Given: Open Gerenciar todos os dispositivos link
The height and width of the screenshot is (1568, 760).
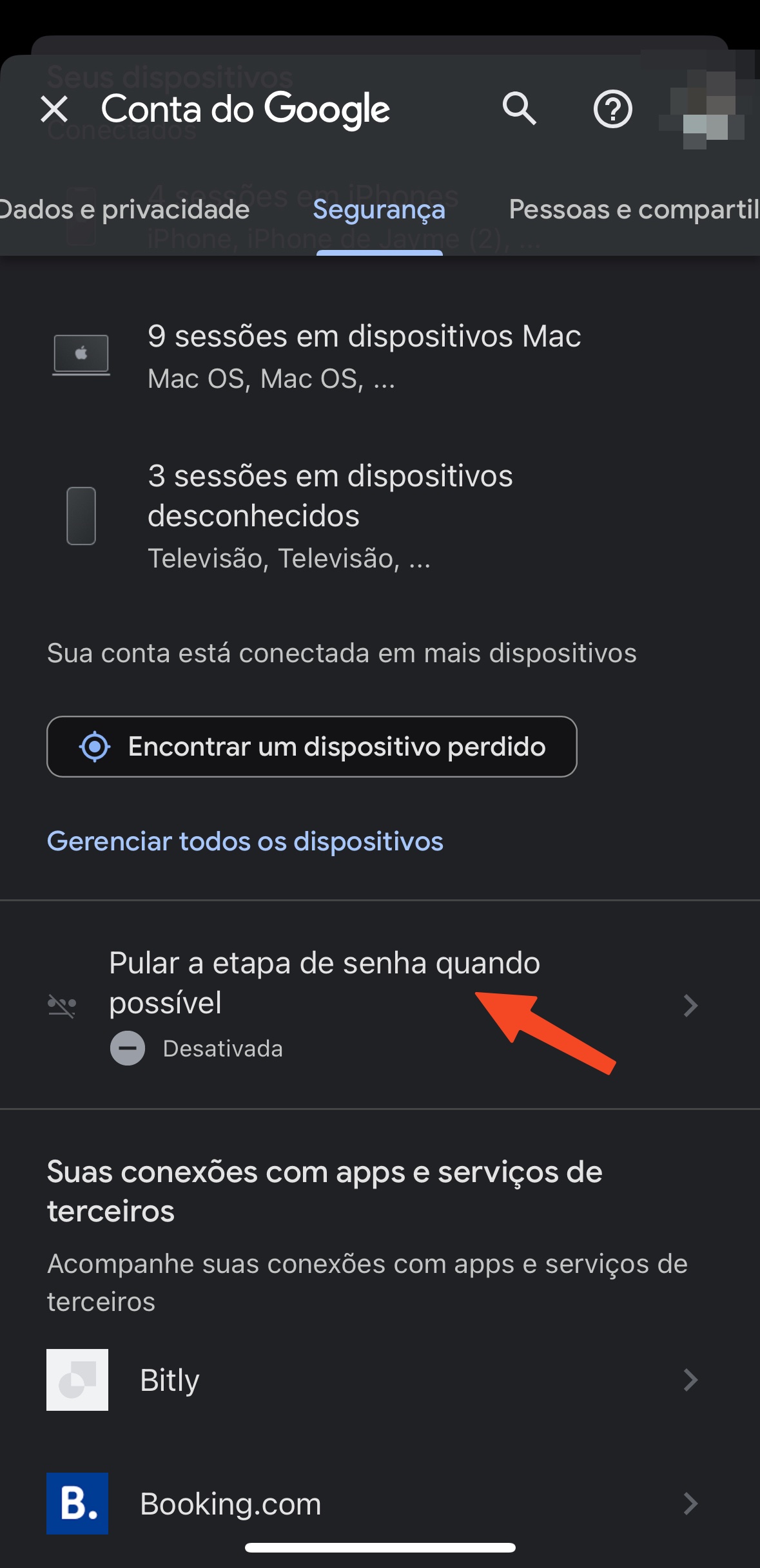Looking at the screenshot, I should [x=245, y=841].
